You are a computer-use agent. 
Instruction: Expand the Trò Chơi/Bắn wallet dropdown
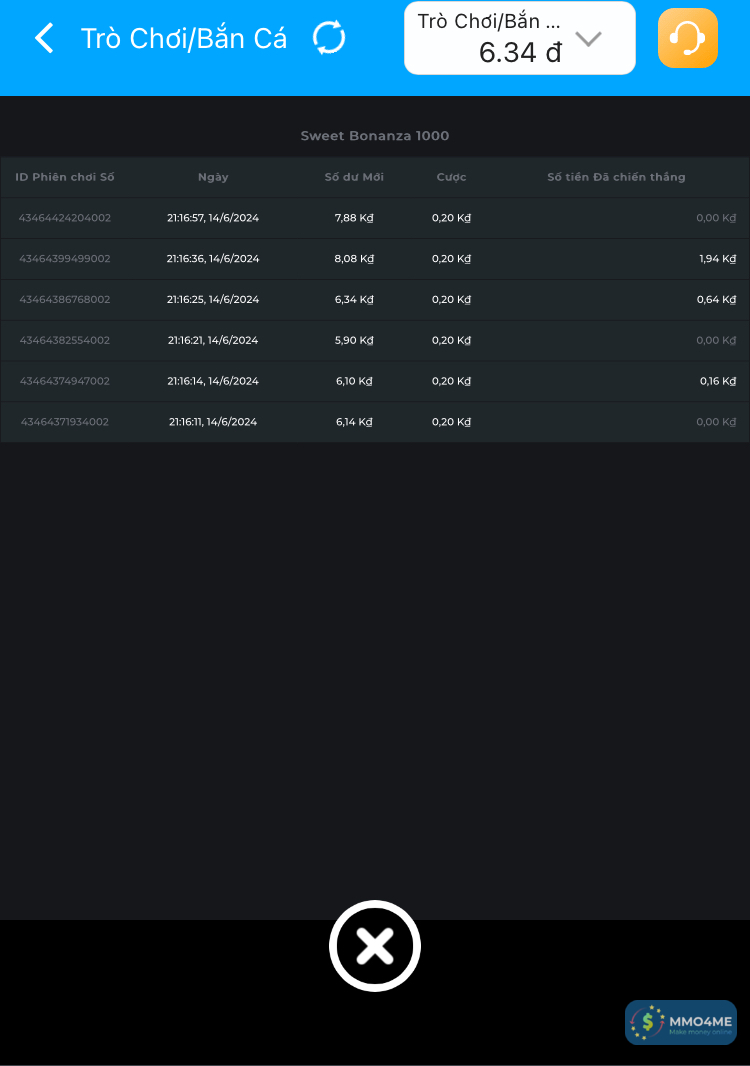click(589, 39)
